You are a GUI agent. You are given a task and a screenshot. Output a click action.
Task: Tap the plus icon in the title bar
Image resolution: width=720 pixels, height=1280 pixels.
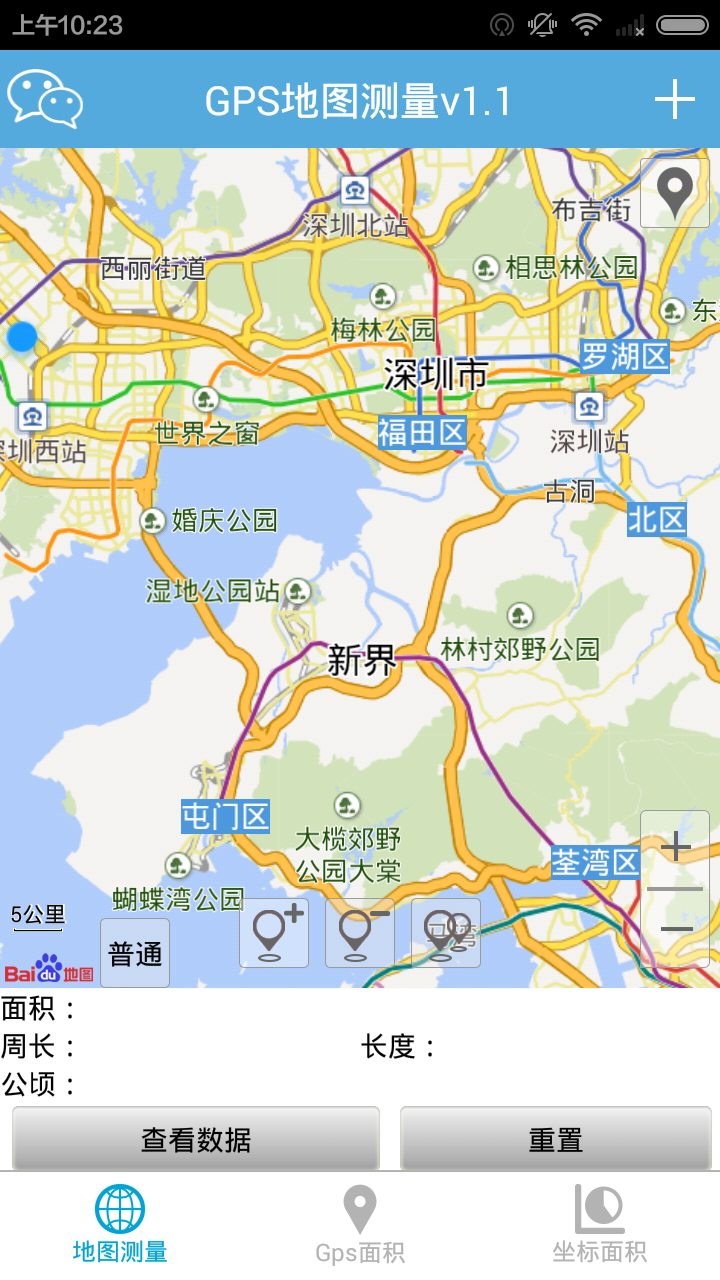(676, 99)
